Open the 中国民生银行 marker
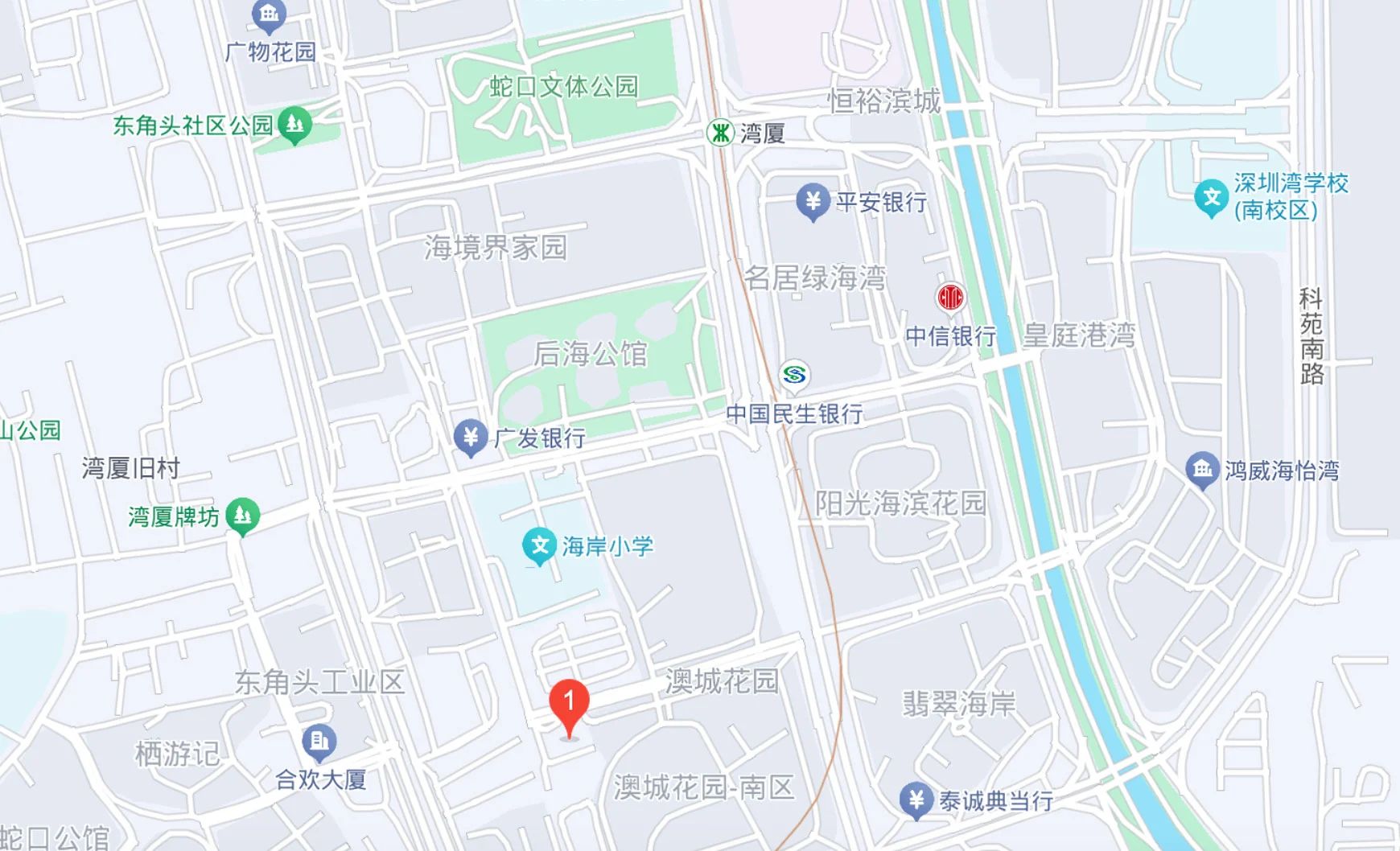This screenshot has height=851, width=1400. (794, 375)
